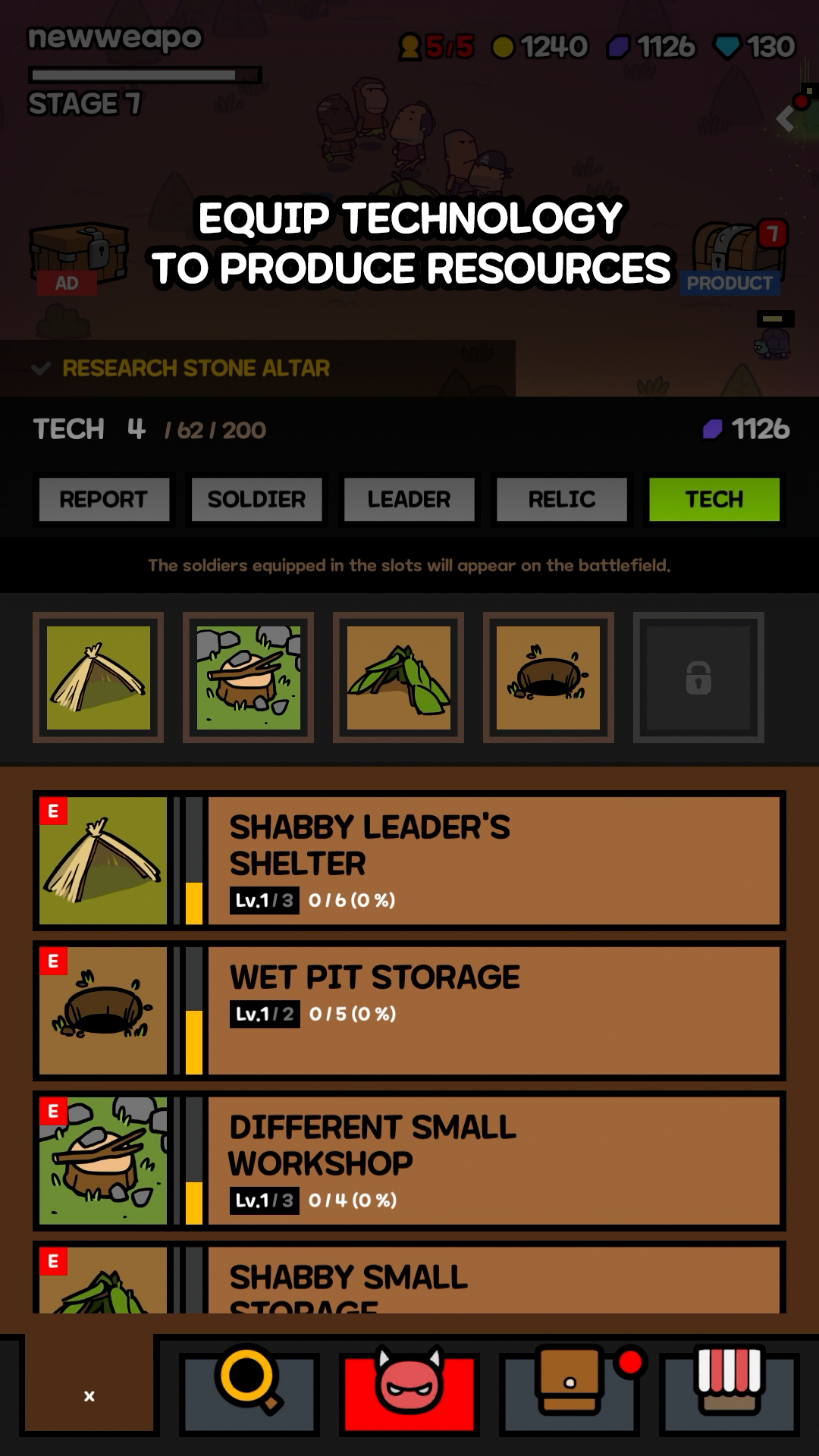
Task: Open the Leader tab
Action: pyautogui.click(x=409, y=499)
